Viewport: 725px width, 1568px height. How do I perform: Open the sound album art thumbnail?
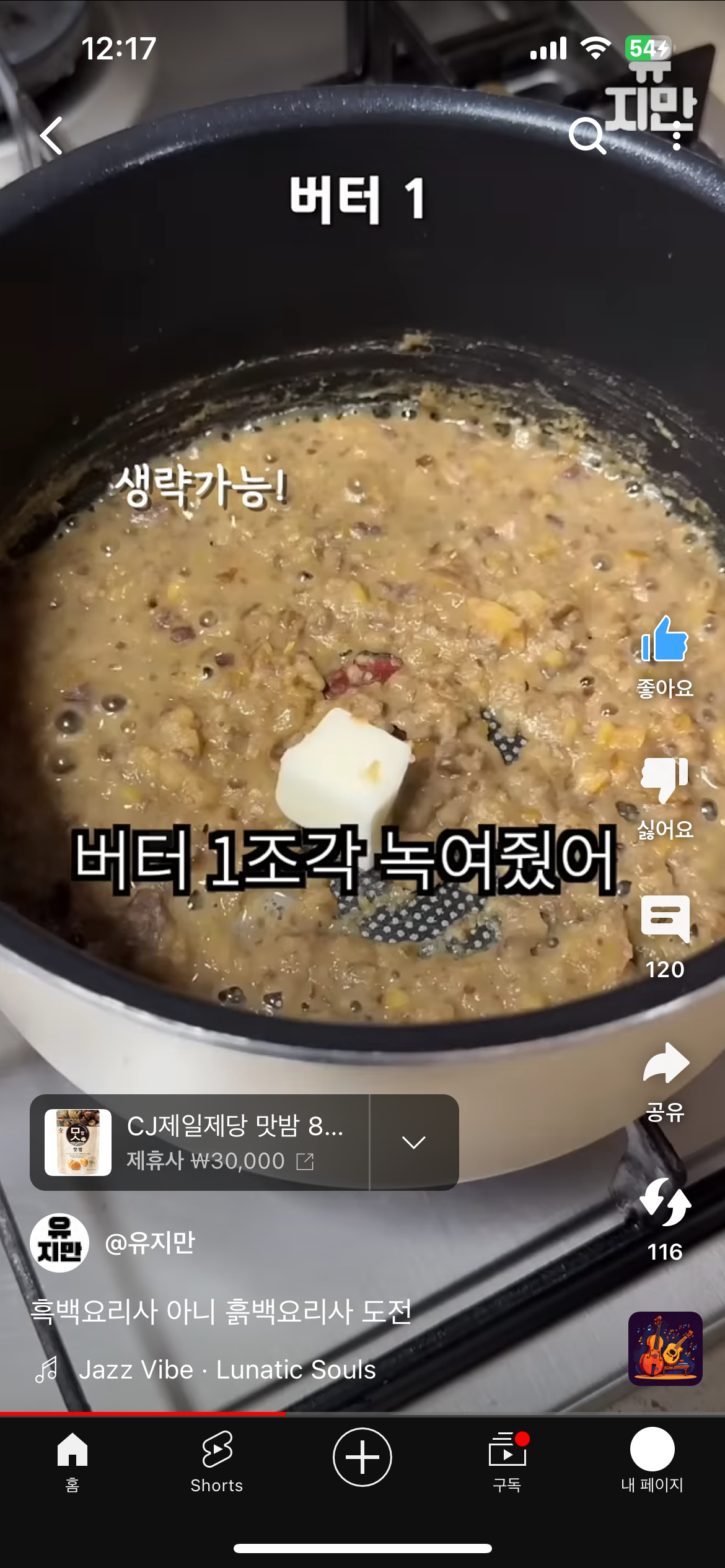tap(665, 1349)
